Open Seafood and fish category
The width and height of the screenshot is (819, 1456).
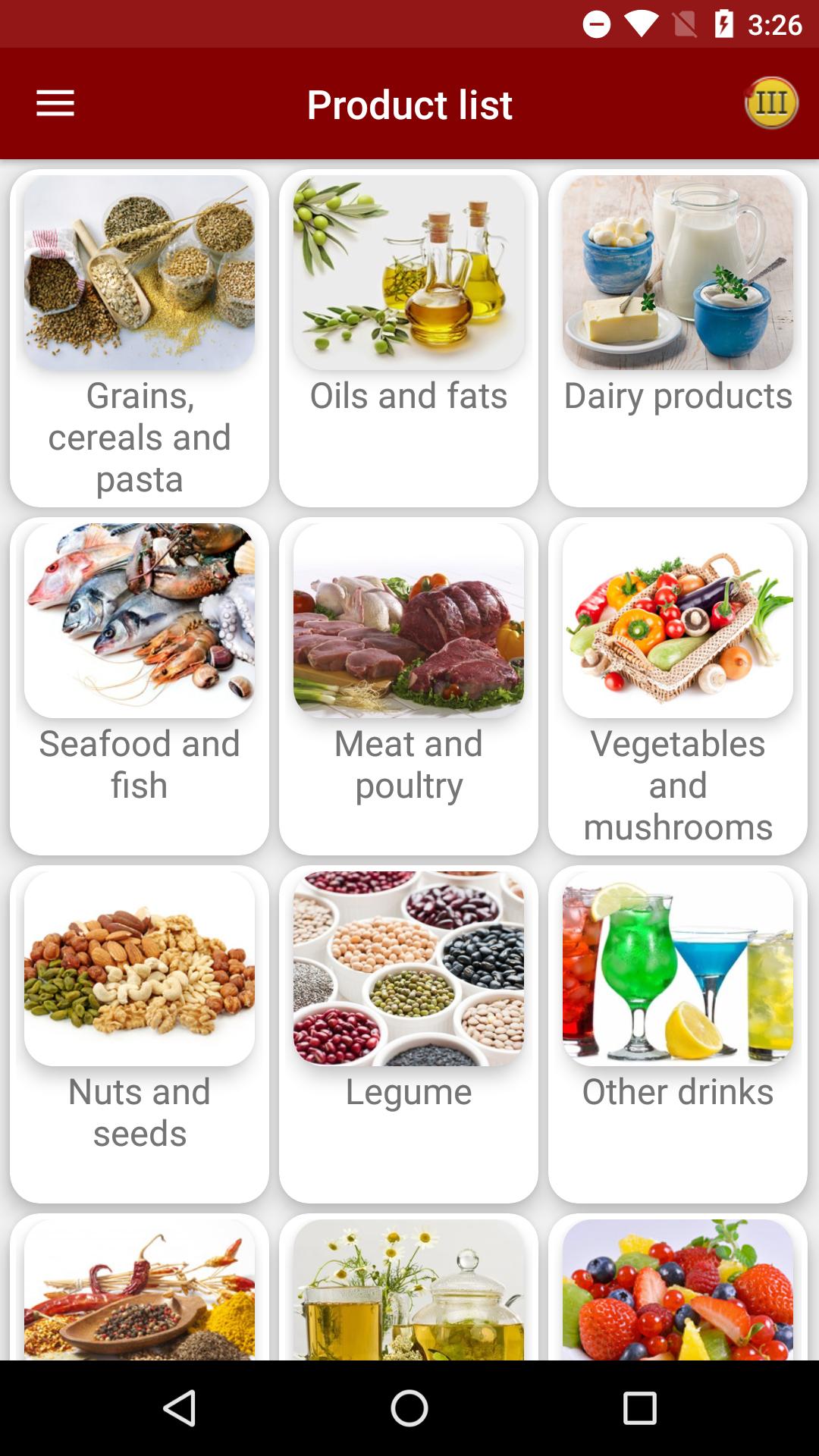click(140, 686)
